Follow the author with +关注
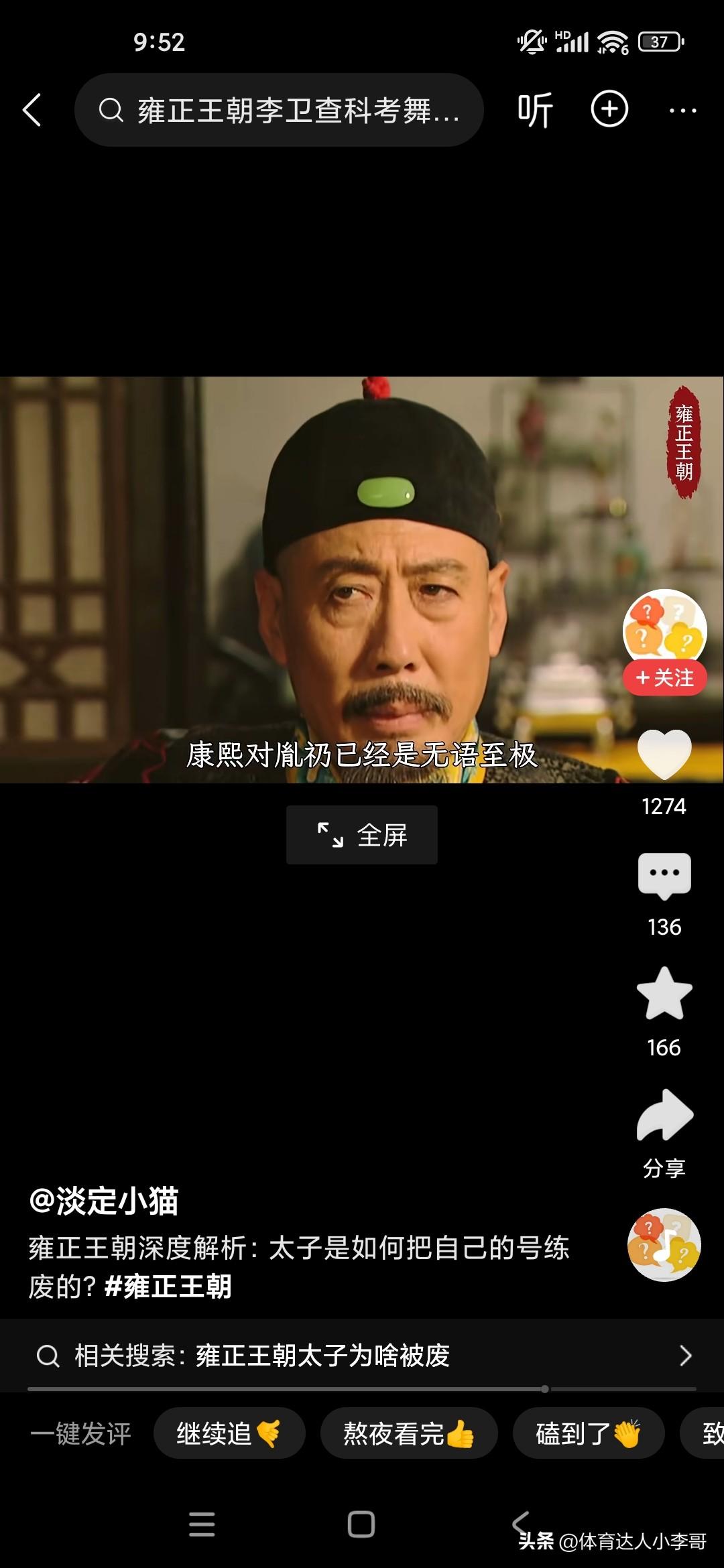 (x=664, y=678)
